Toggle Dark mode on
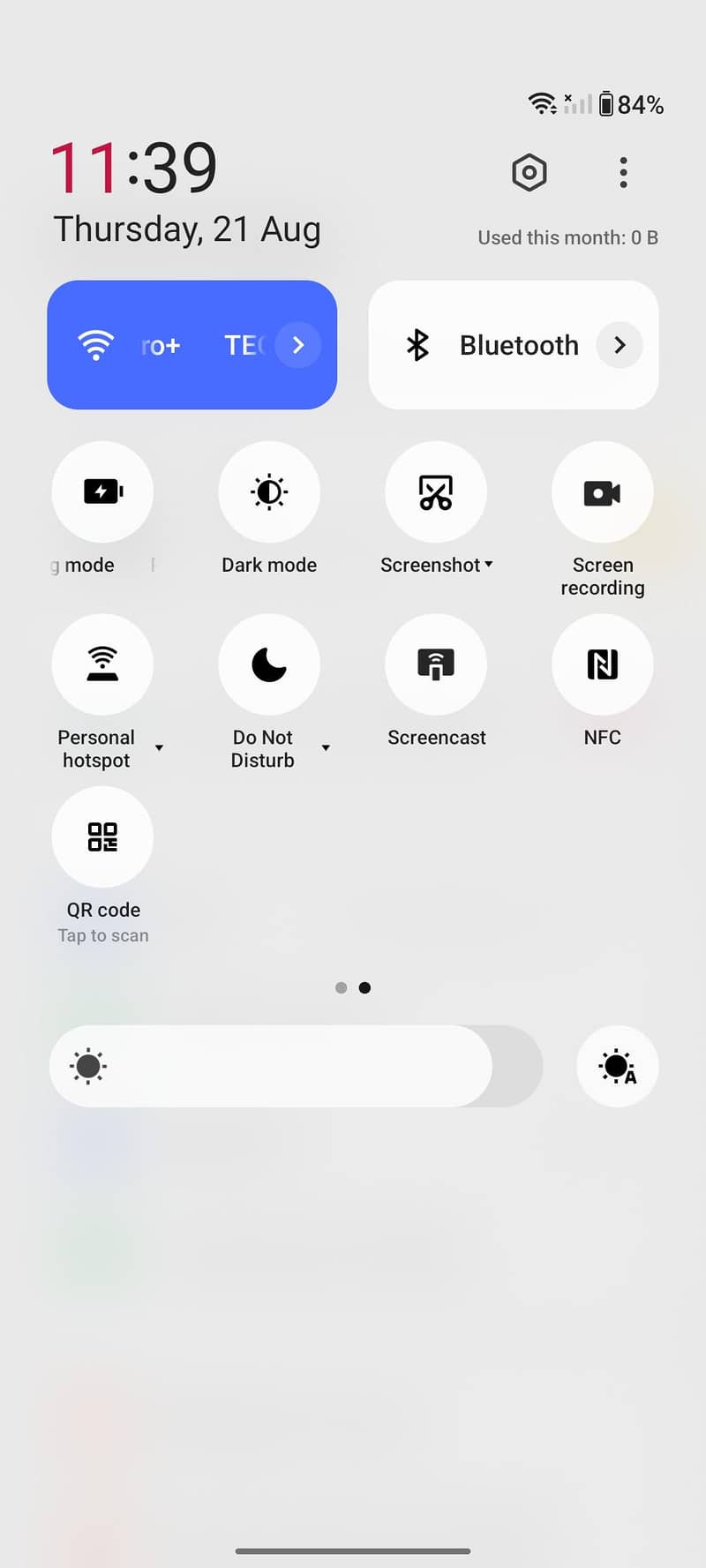 [269, 492]
